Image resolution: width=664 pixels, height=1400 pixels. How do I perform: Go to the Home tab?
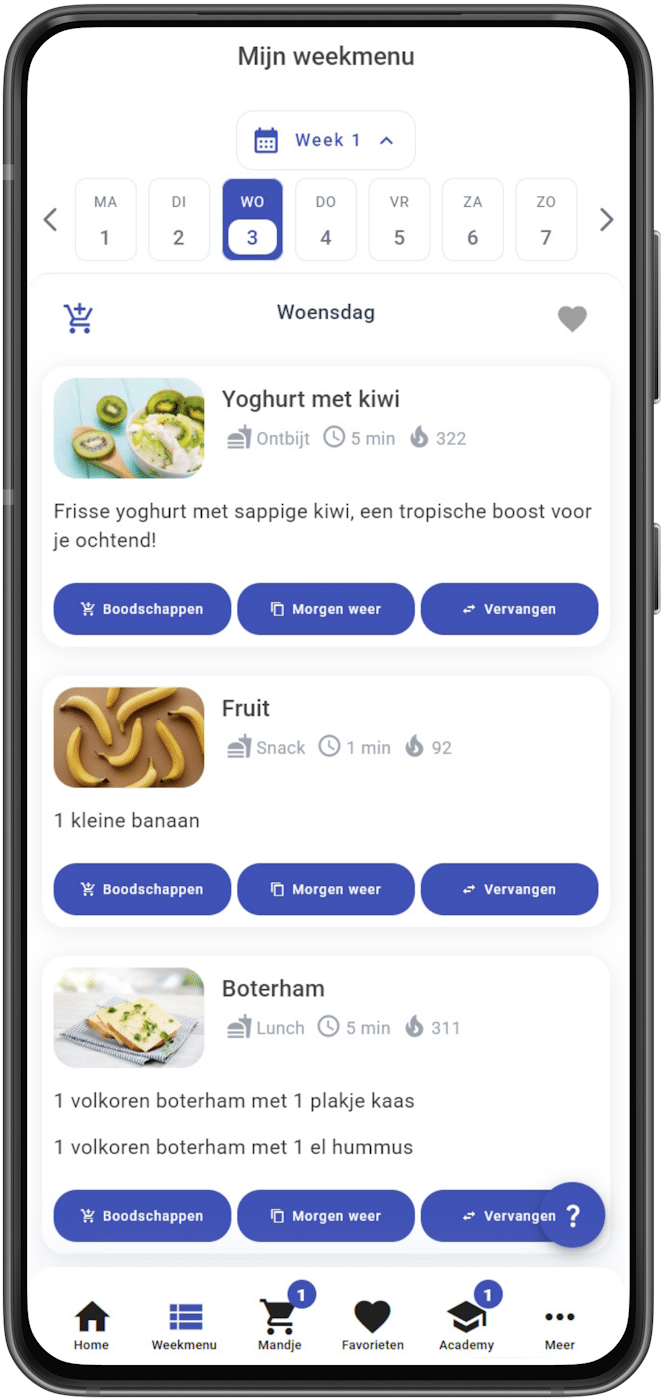(x=91, y=1326)
